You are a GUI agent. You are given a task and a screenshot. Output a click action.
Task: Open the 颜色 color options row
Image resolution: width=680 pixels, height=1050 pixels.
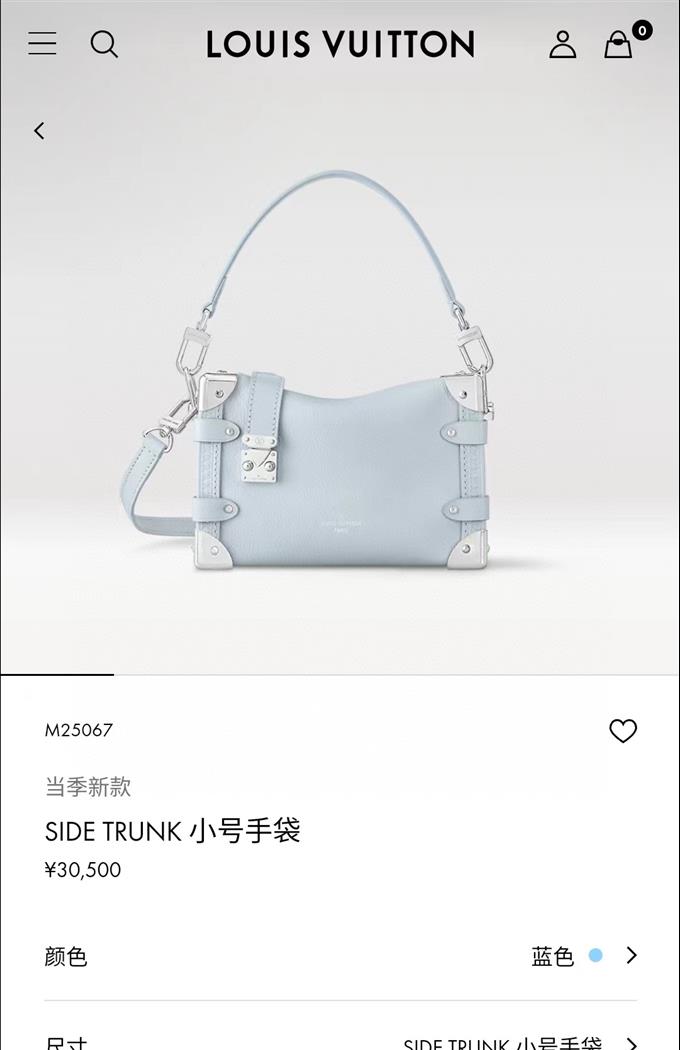point(340,956)
